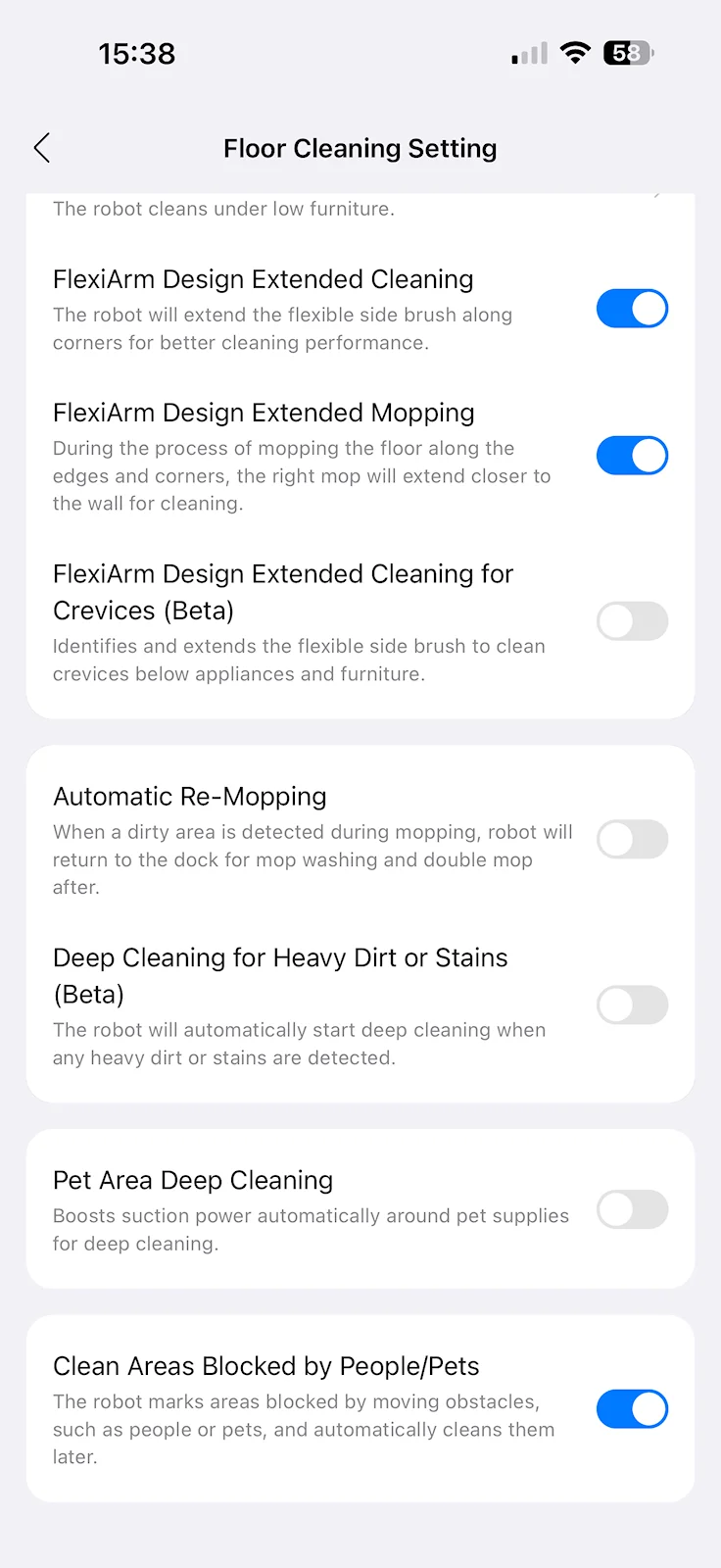This screenshot has width=721, height=1568.
Task: Switch on Pet Area Deep Cleaning
Action: click(632, 1209)
